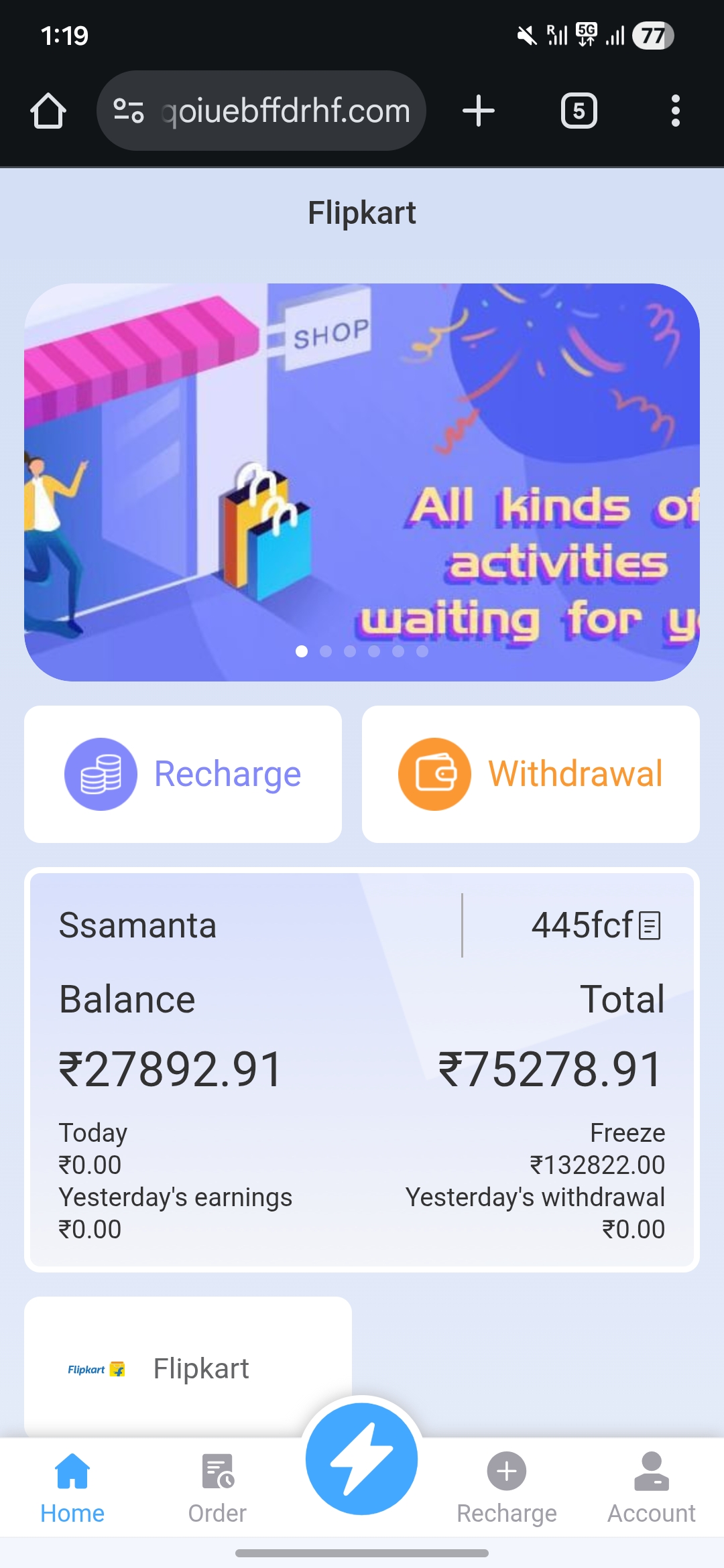The height and width of the screenshot is (1568, 724).
Task: Copy the invite code 445fcf
Action: (x=650, y=925)
